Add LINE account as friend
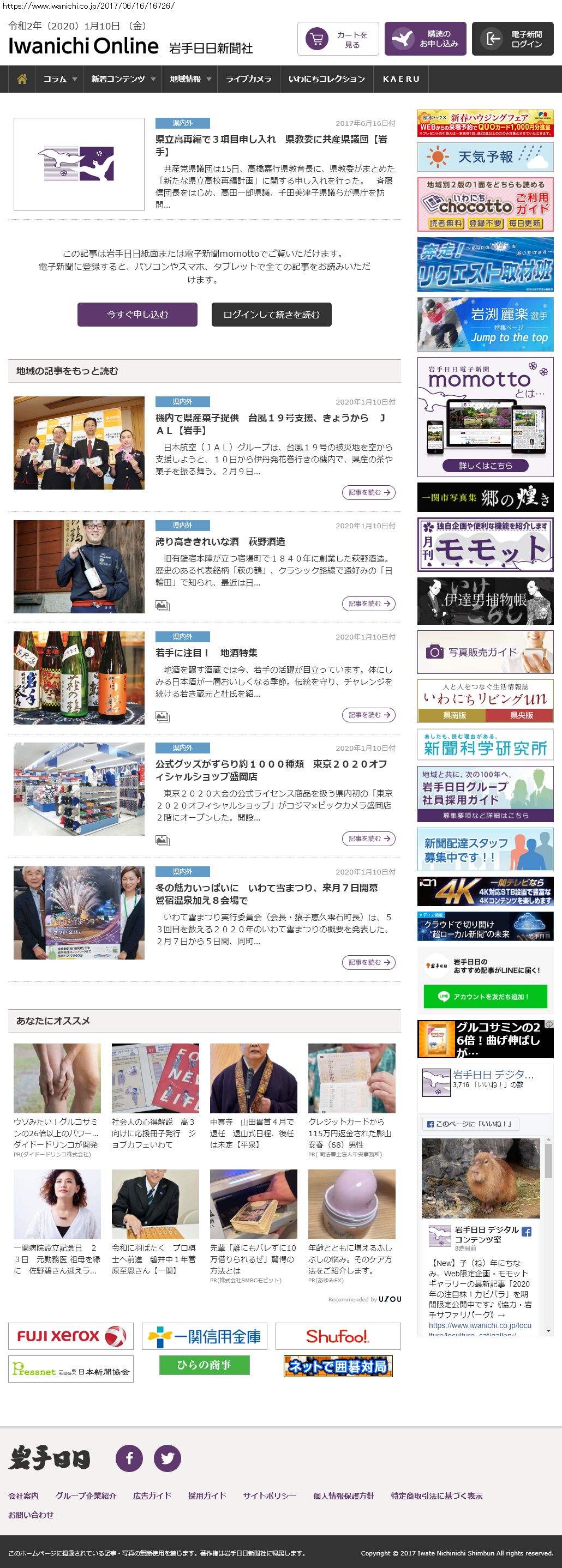The height and width of the screenshot is (1568, 562). point(485,997)
